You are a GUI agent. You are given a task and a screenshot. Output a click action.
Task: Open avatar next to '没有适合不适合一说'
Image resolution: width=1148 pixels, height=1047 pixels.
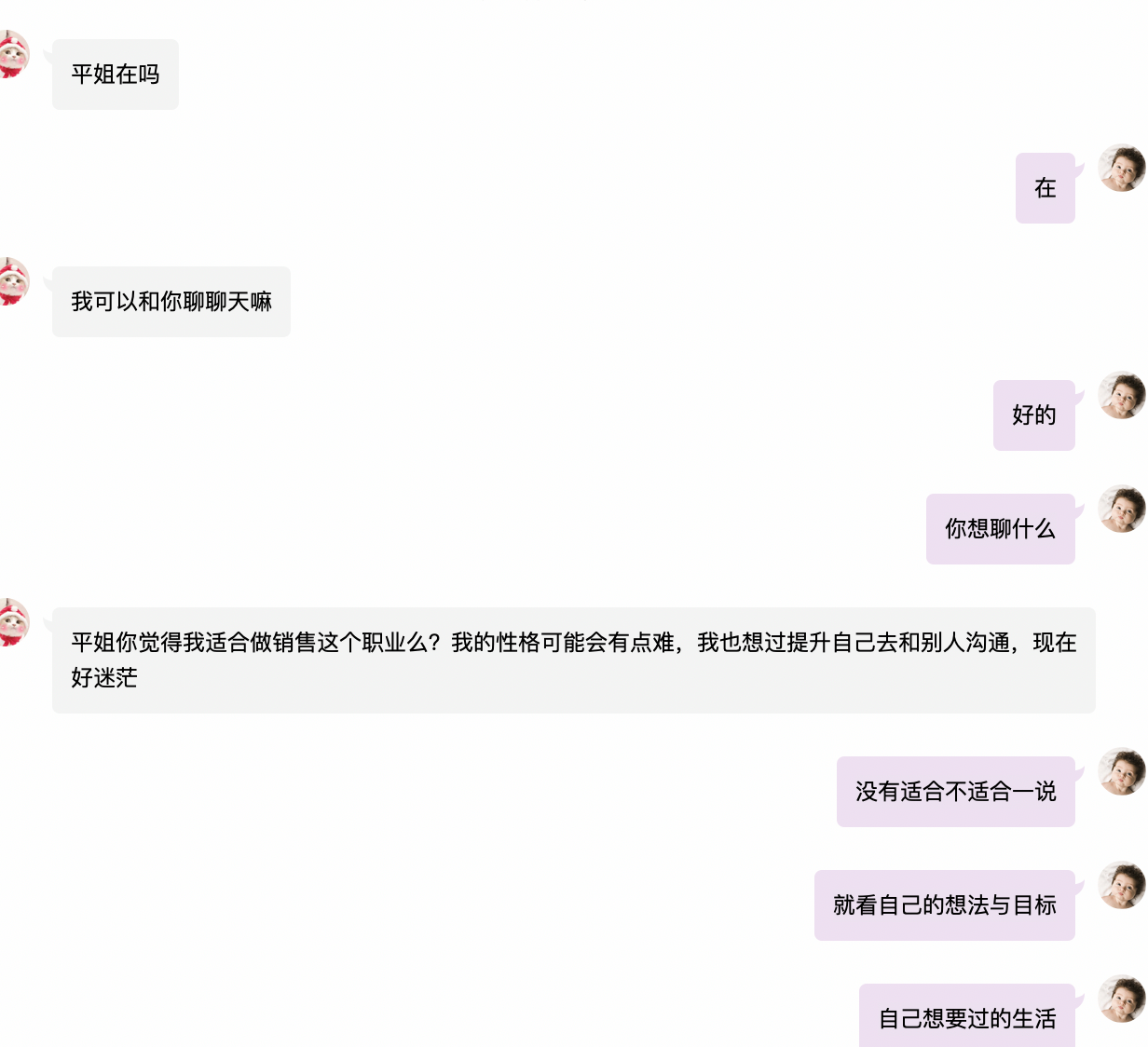[1122, 771]
